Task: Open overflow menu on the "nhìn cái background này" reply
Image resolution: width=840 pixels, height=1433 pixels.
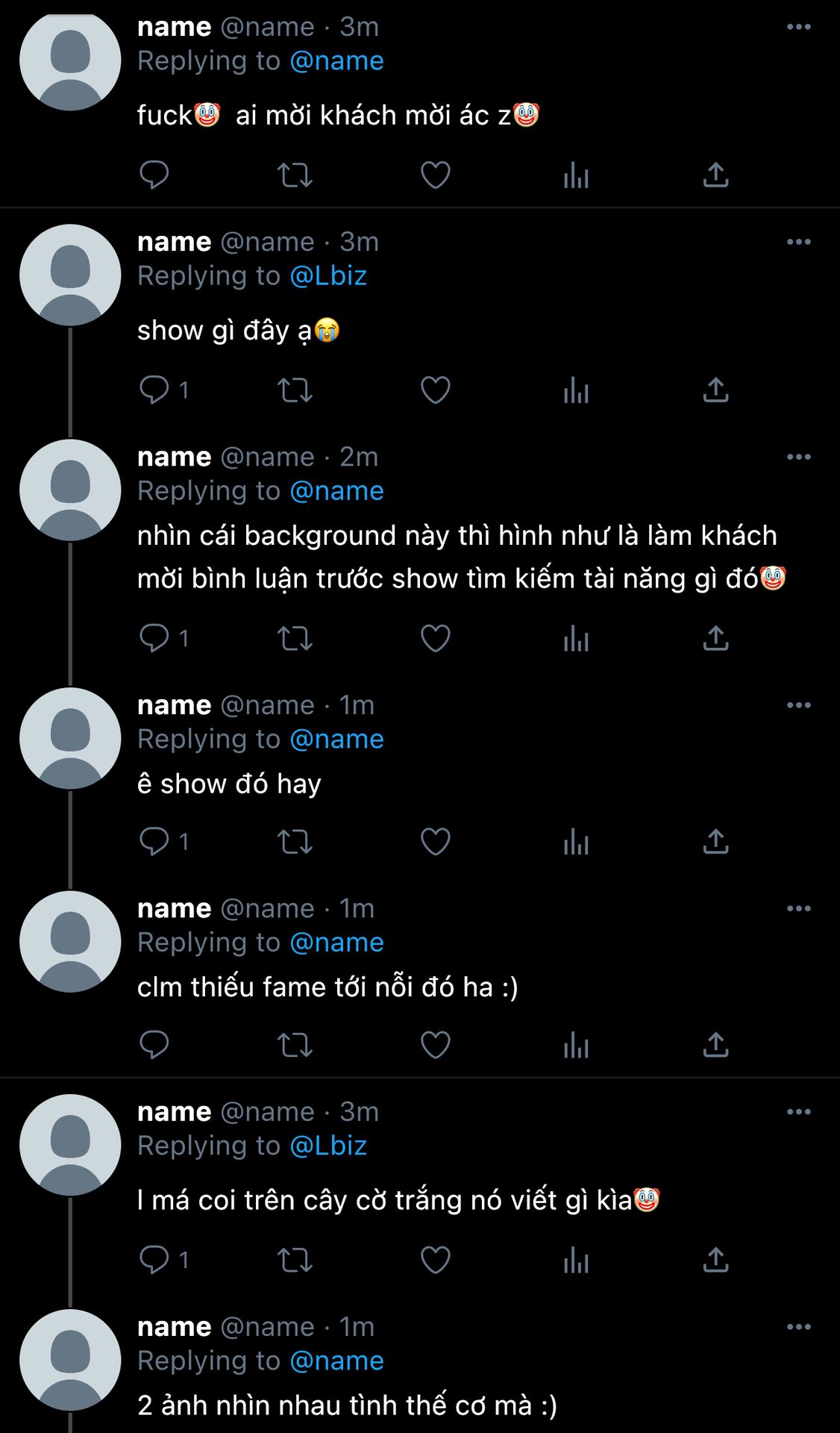Action: [x=799, y=457]
